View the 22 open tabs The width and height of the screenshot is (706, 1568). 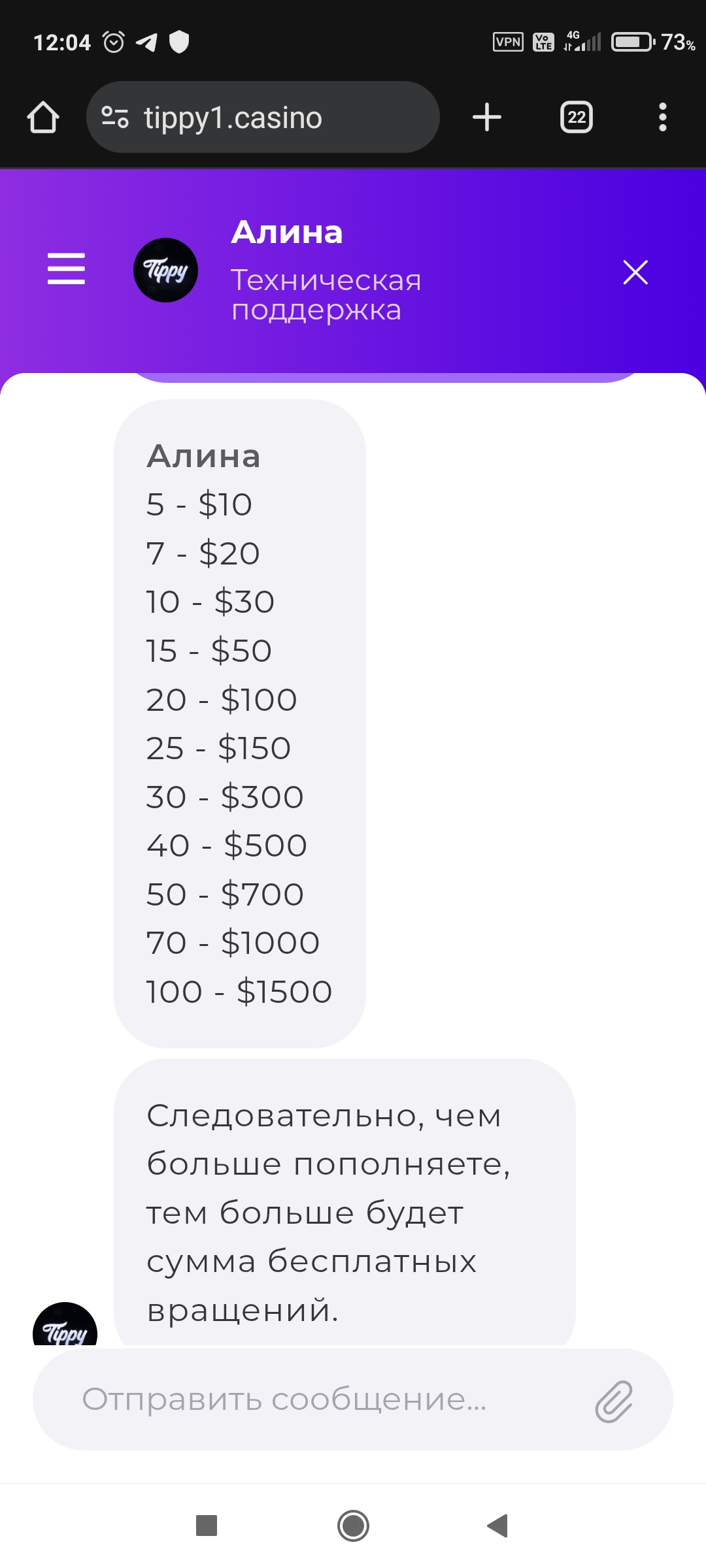pyautogui.click(x=576, y=118)
